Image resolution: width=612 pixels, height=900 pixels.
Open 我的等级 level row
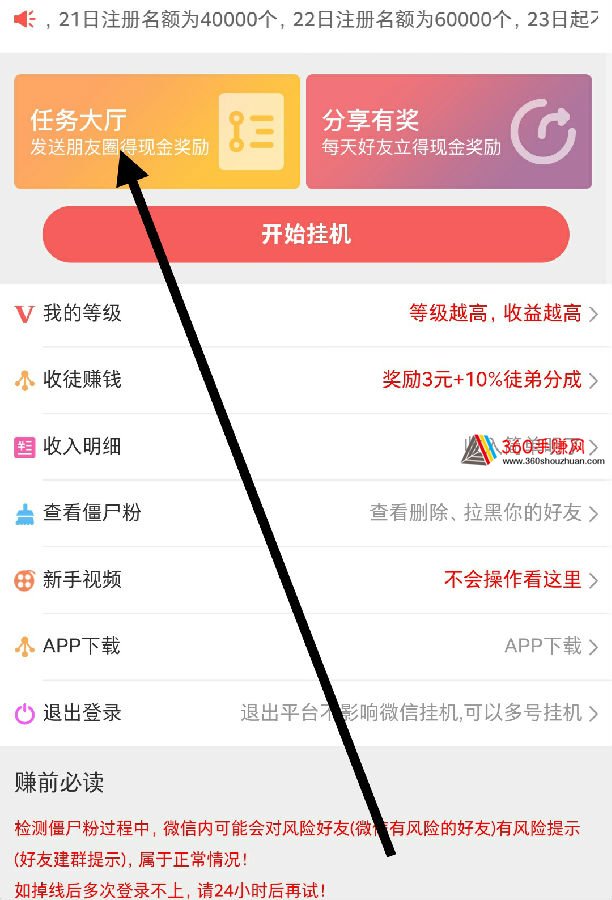[306, 314]
